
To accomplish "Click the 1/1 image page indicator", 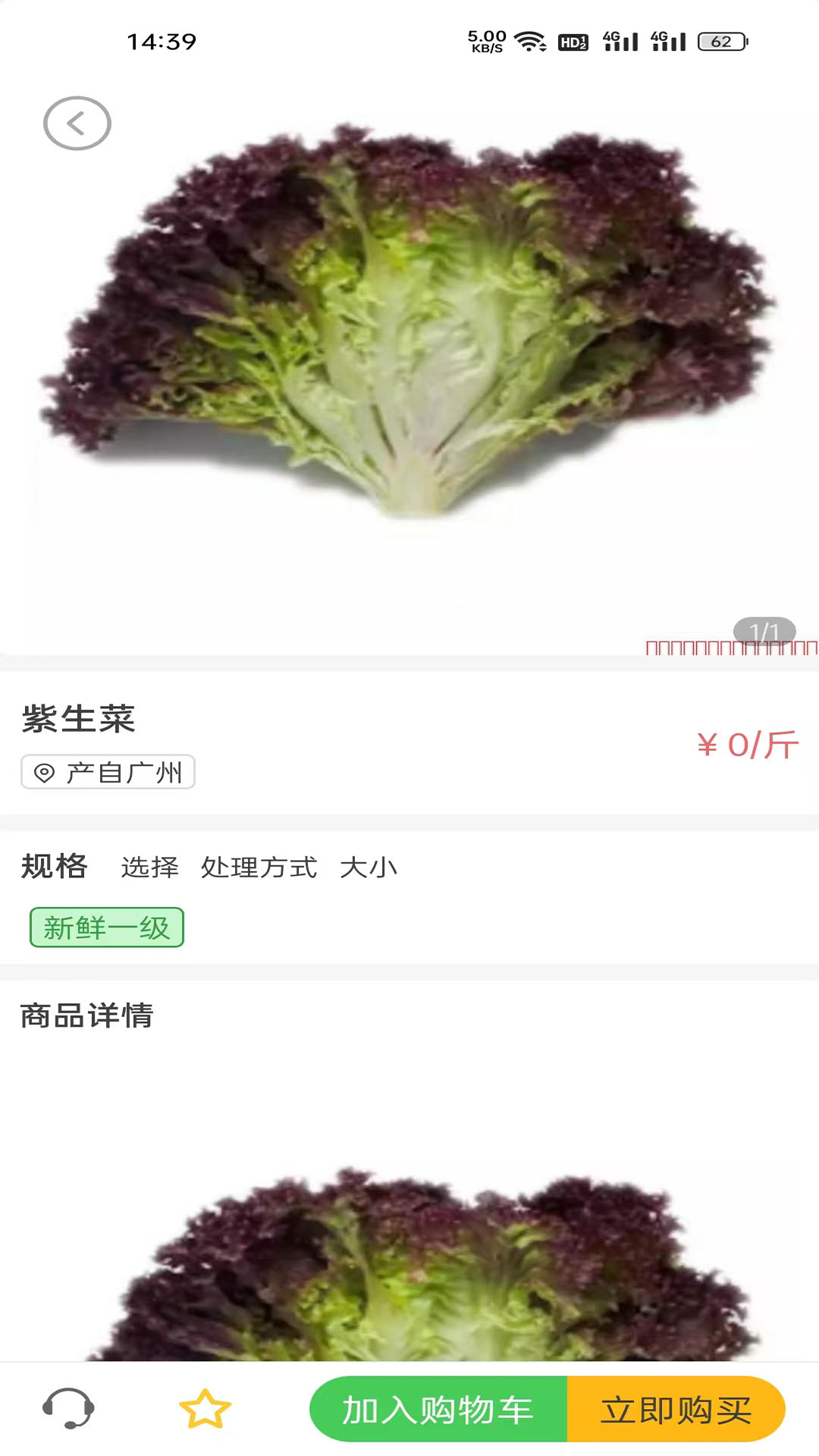I will pyautogui.click(x=764, y=629).
